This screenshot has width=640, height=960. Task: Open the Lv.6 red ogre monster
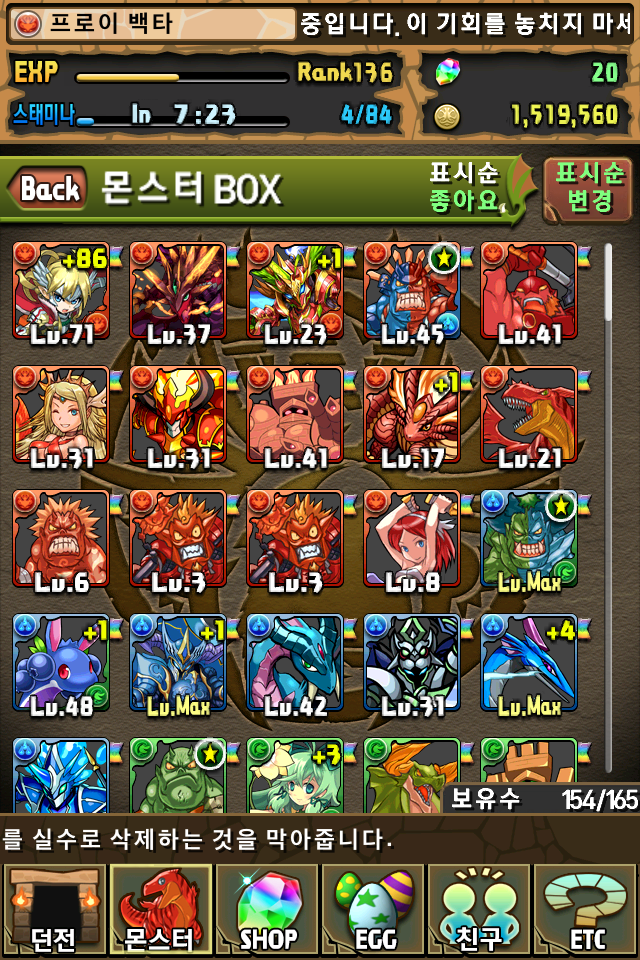(61, 539)
